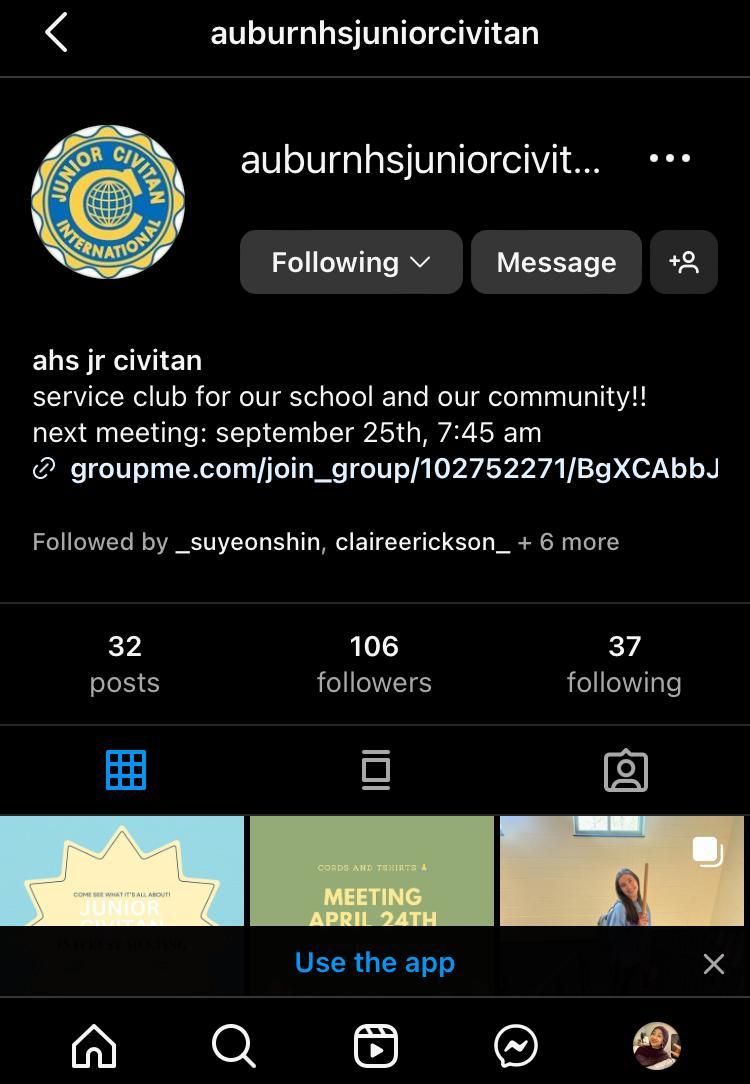Screen dimensions: 750x1084
Task: Dismiss the Use the app banner
Action: pyautogui.click(x=713, y=963)
